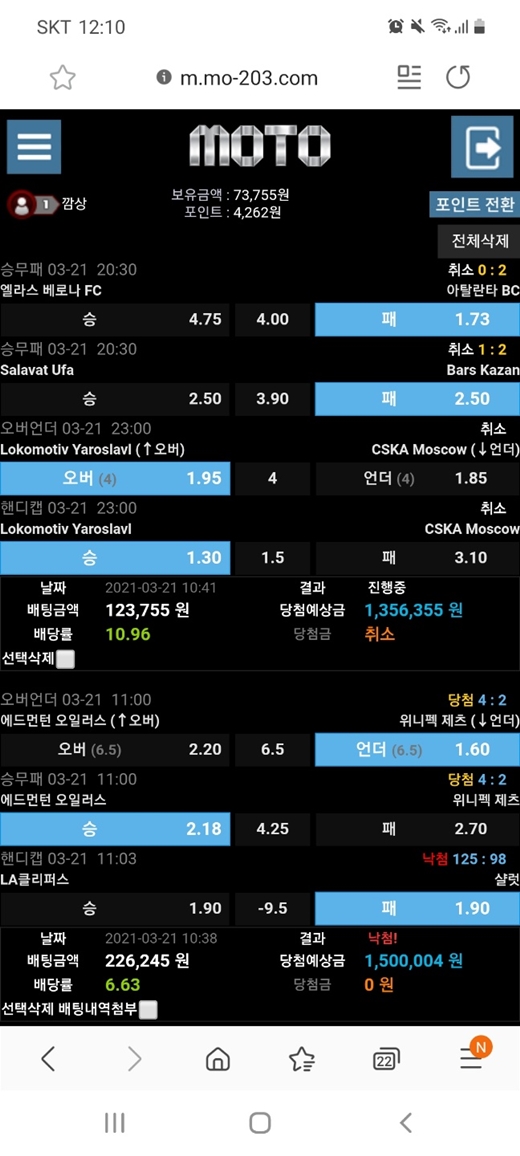Tap the logout exit icon
This screenshot has width=520, height=1156.
[x=482, y=147]
